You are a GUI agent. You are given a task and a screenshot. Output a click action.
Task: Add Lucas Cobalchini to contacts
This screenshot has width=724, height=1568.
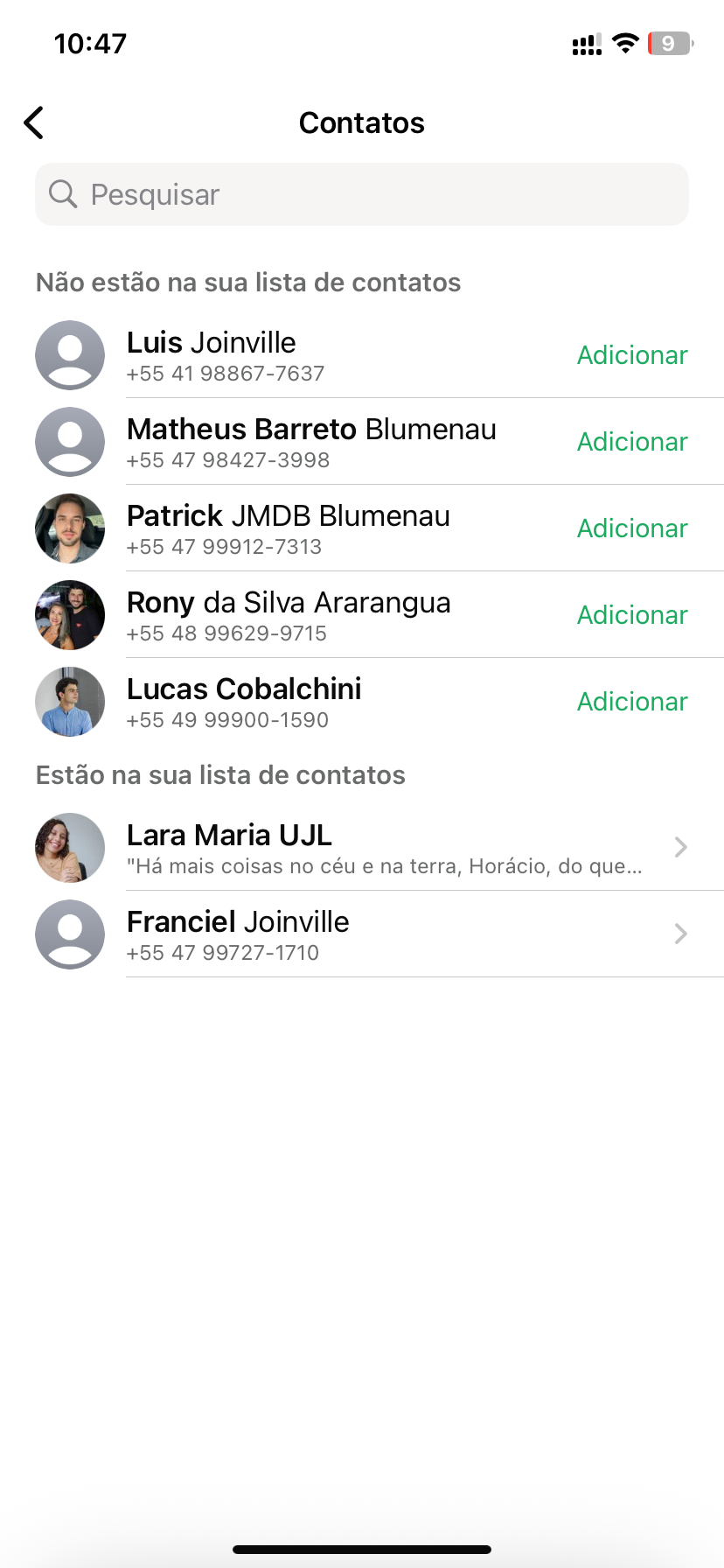[x=631, y=702]
